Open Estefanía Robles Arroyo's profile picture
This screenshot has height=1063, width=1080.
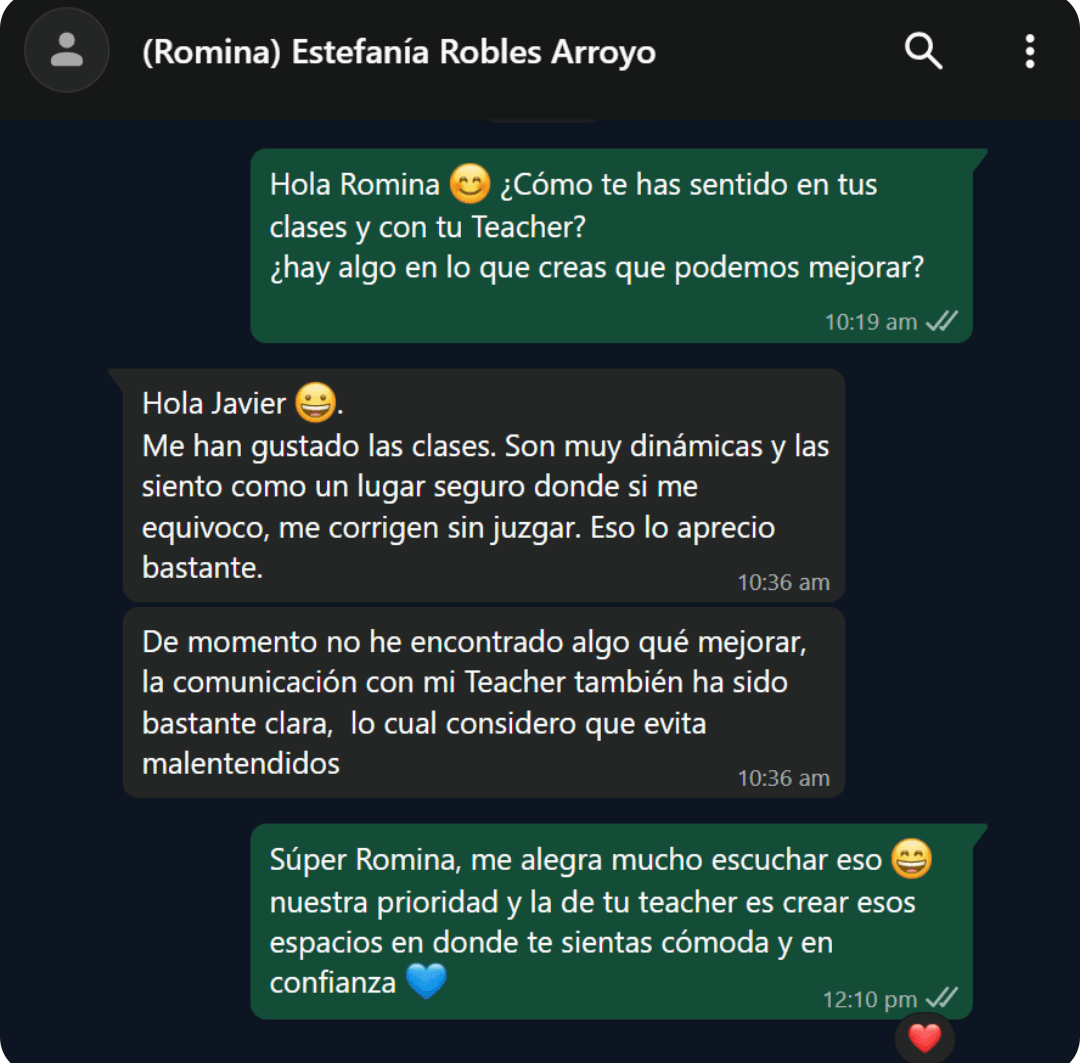click(66, 51)
